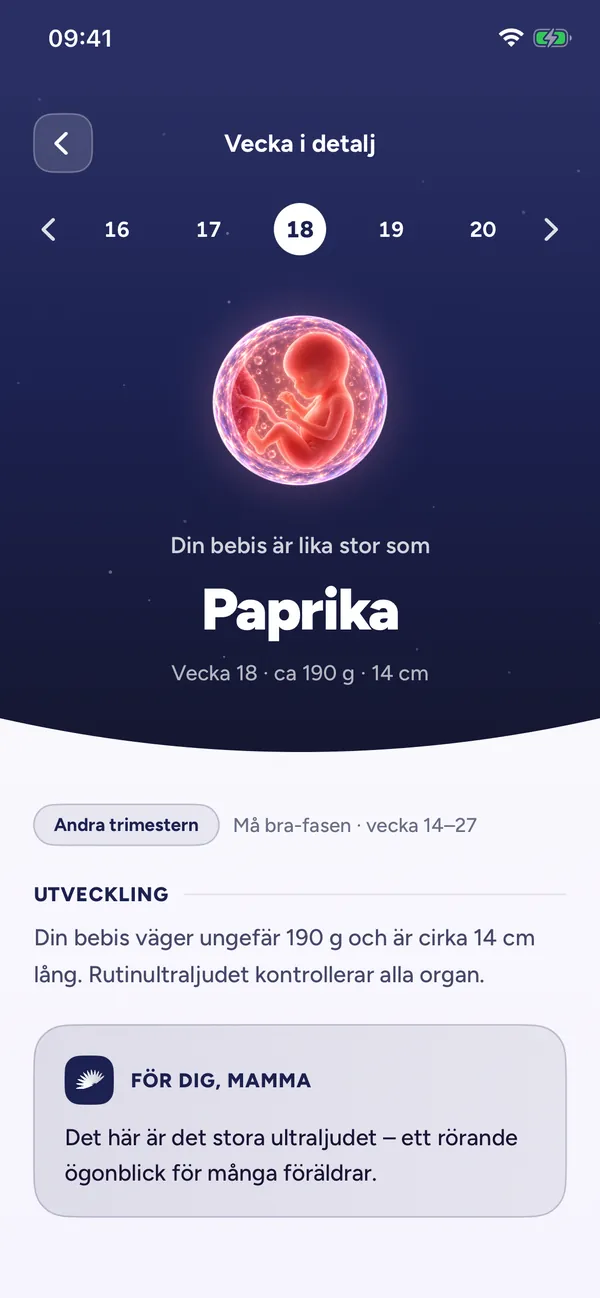Switch to week 19

(391, 229)
